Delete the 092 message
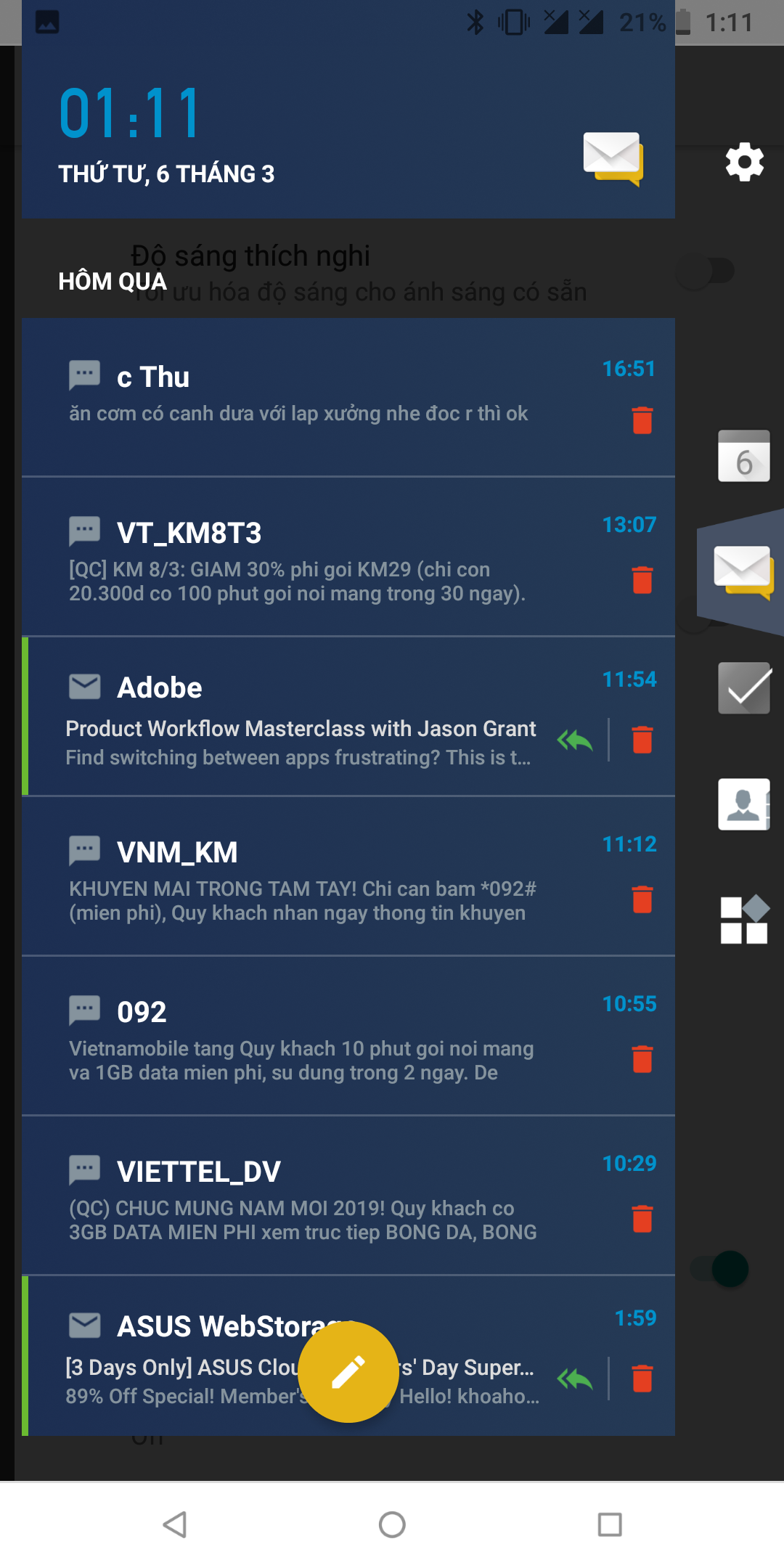784x1568 pixels. (642, 1059)
